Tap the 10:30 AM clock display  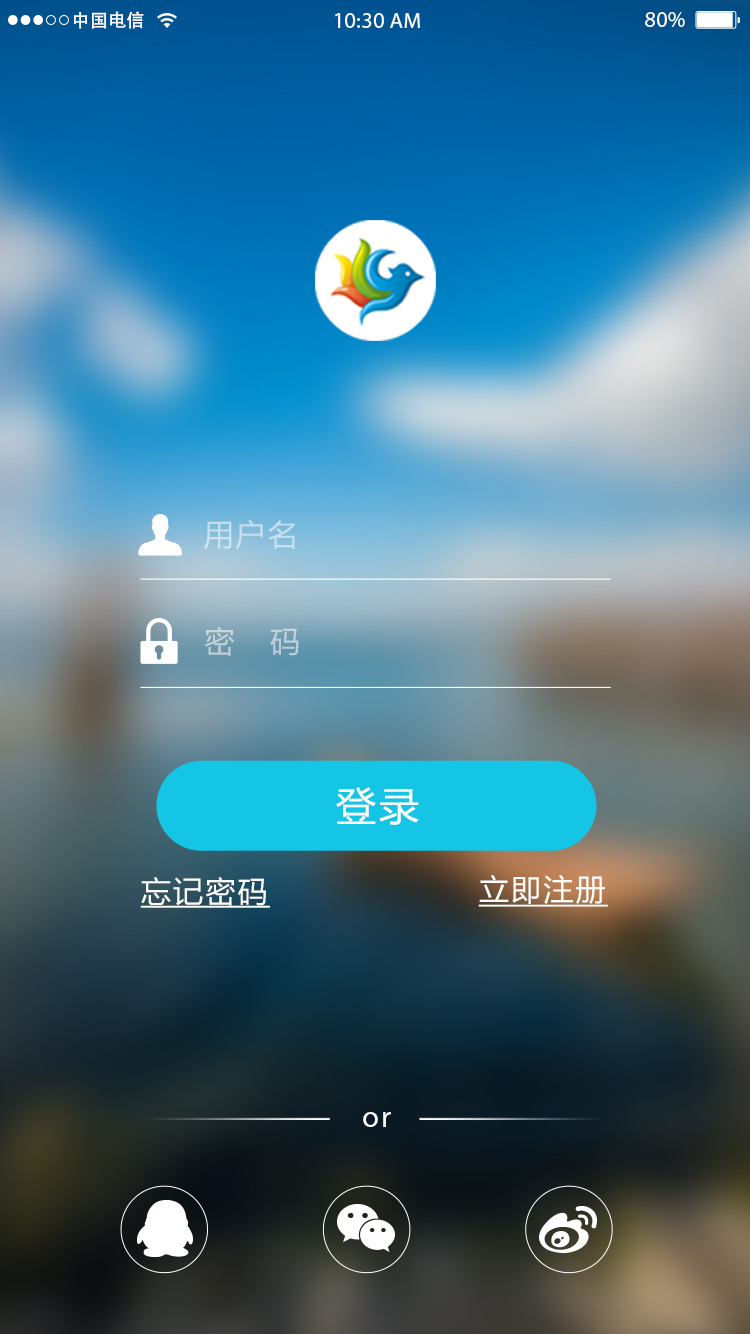(x=375, y=19)
